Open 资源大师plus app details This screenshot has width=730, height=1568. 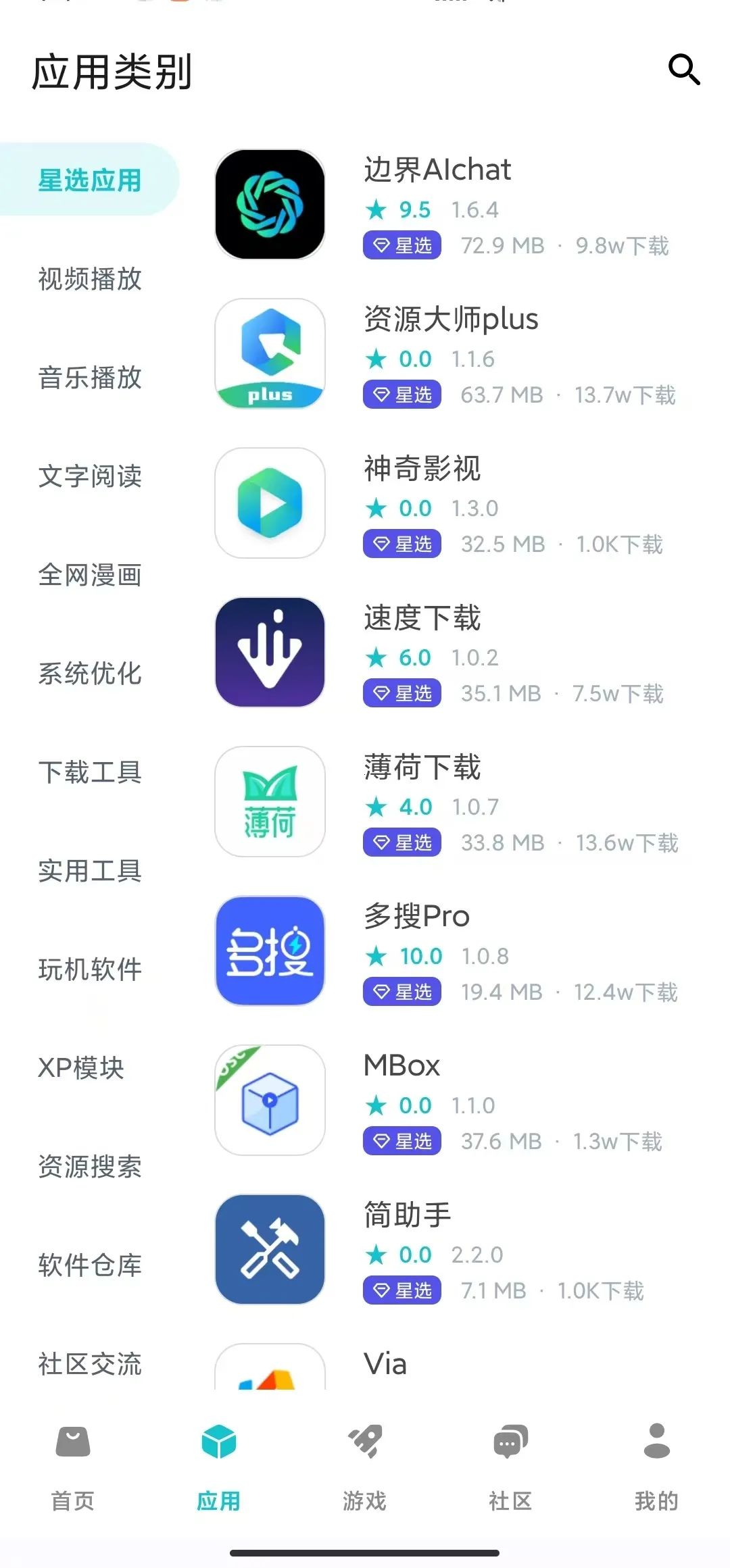[x=453, y=354]
